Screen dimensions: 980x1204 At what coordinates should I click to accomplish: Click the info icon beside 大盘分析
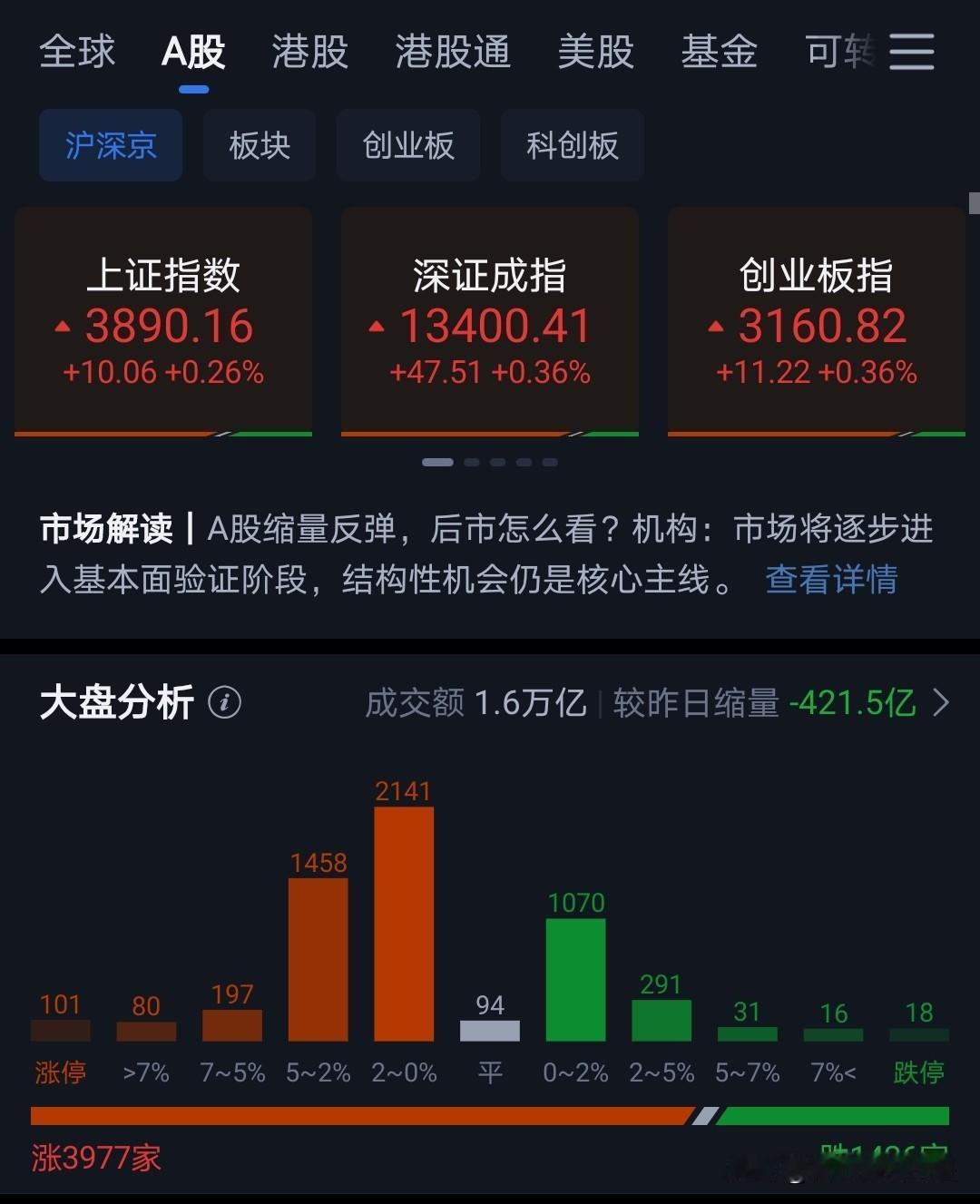point(225,702)
